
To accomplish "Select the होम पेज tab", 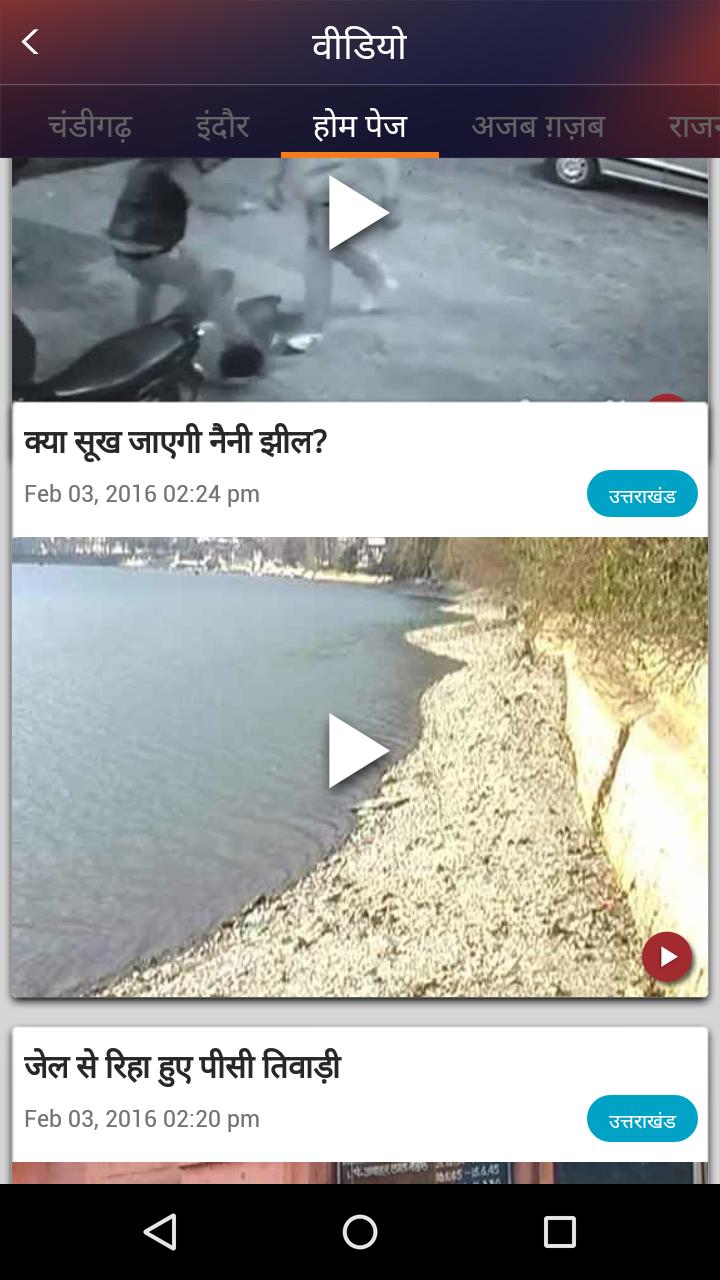I will [x=359, y=125].
